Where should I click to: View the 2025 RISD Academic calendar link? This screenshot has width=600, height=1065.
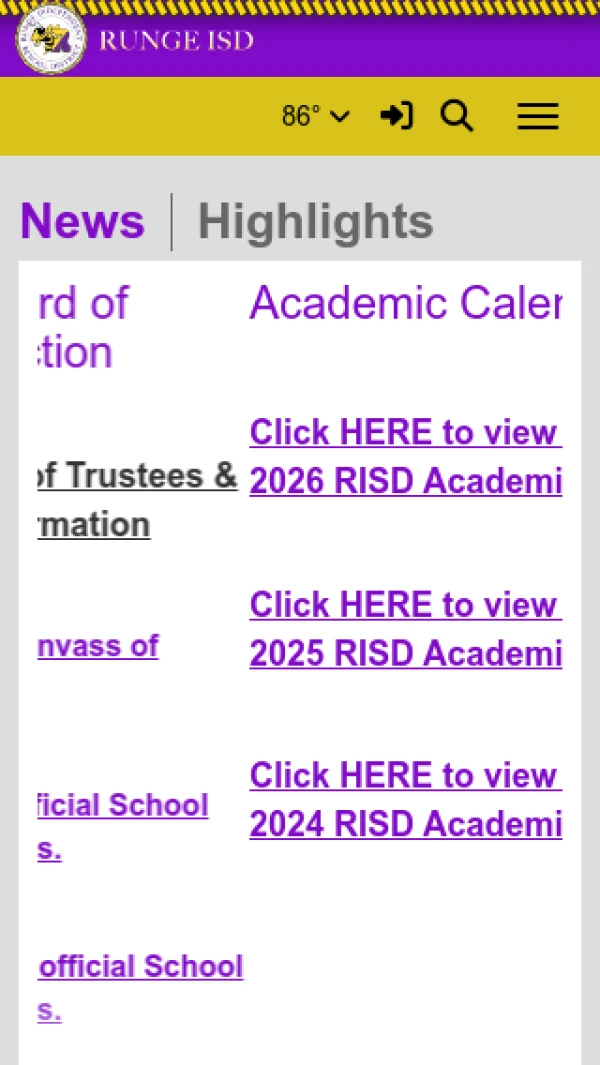tap(405, 629)
